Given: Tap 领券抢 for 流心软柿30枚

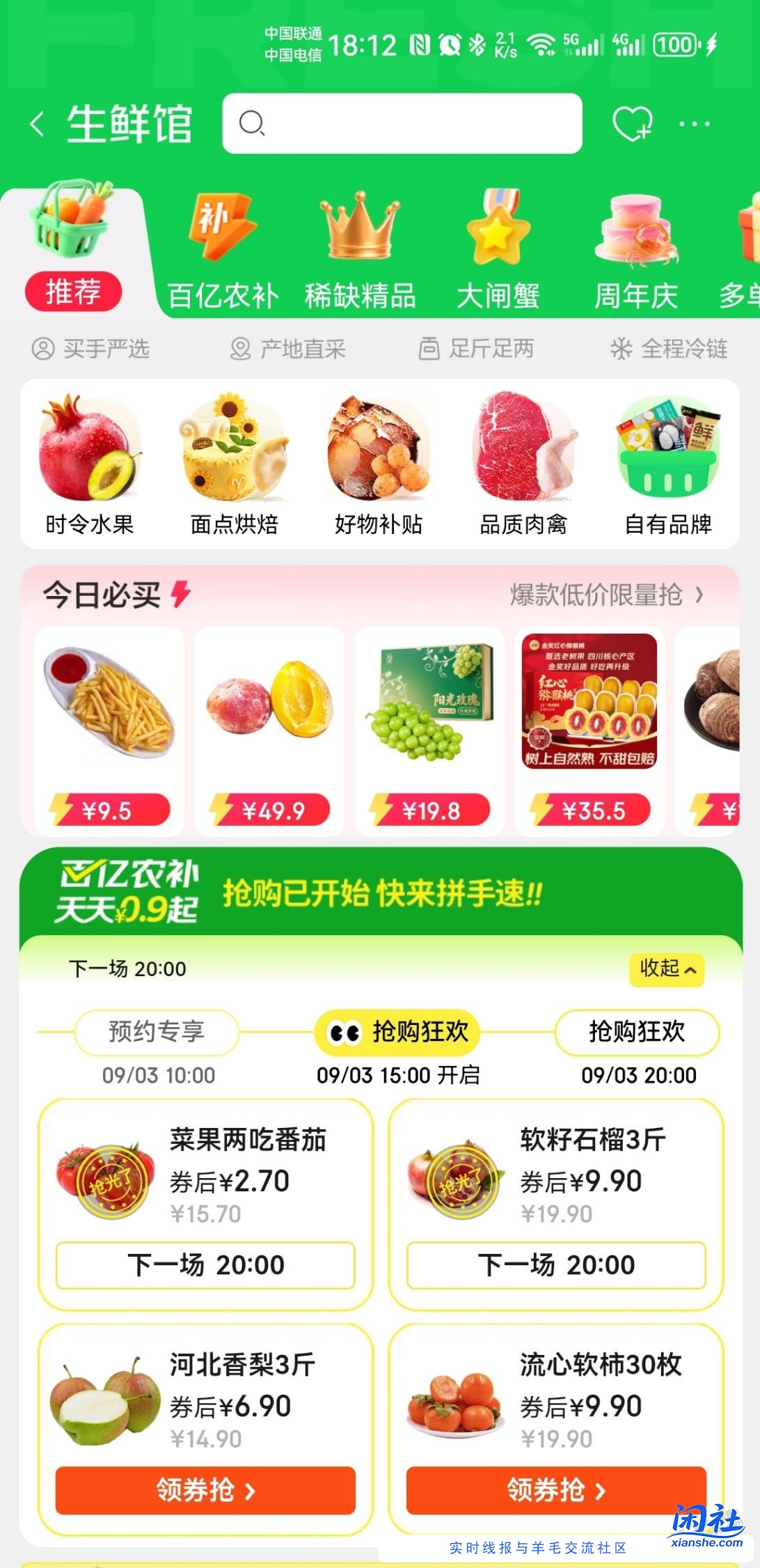Looking at the screenshot, I should coord(555,1490).
